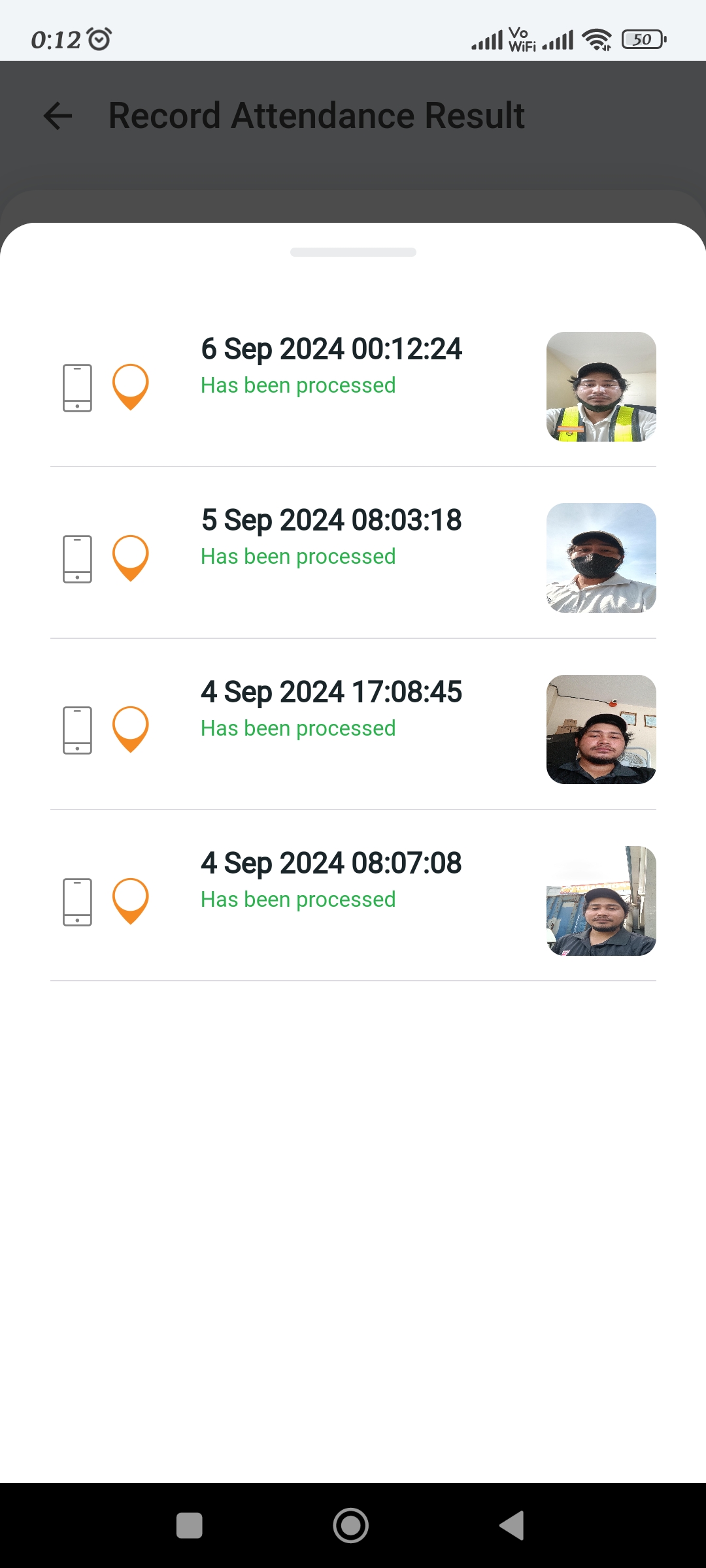
Task: Tap the location pin for 5 Sep 08:03:18
Action: pyautogui.click(x=131, y=557)
